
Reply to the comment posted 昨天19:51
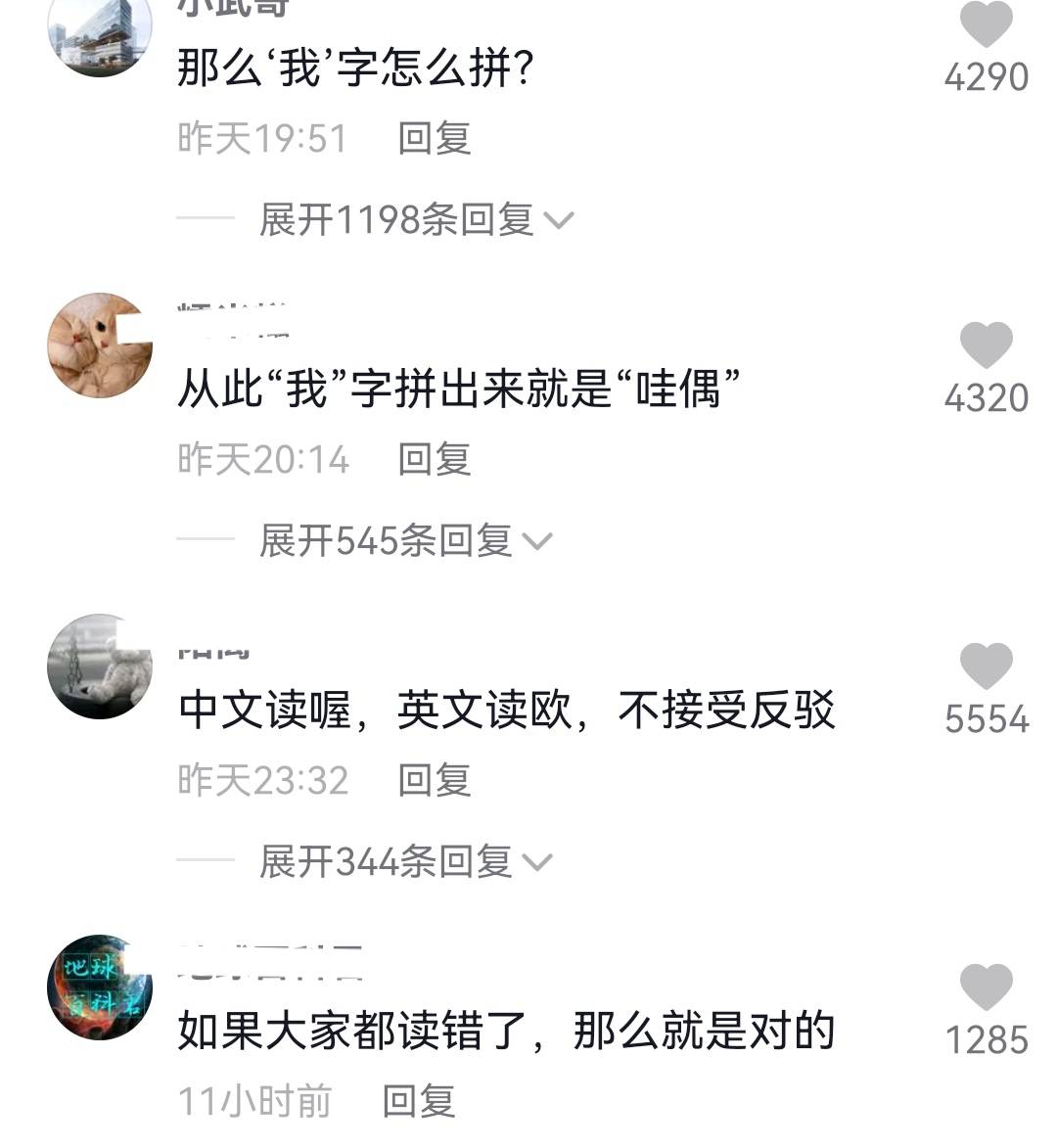click(x=434, y=138)
